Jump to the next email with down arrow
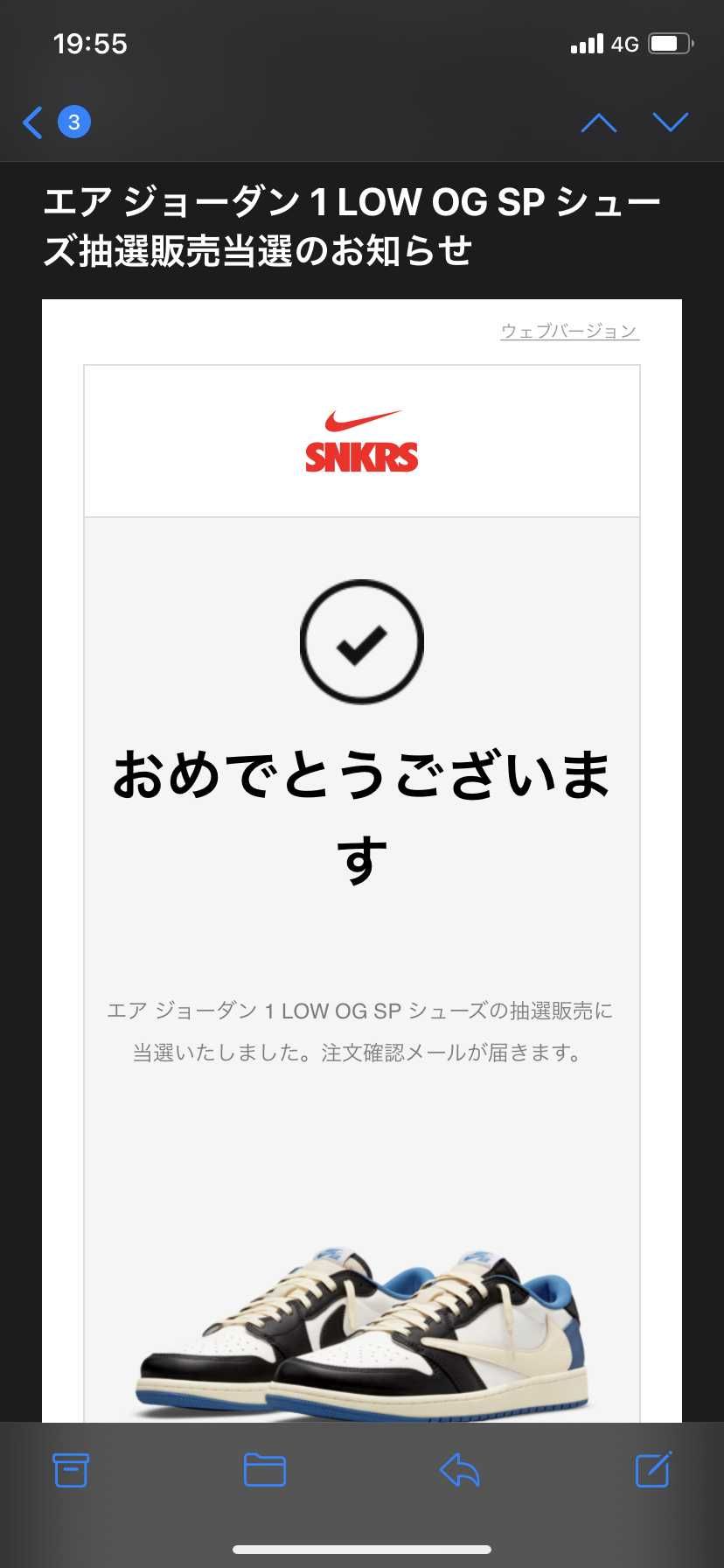Image resolution: width=724 pixels, height=1568 pixels. (671, 122)
